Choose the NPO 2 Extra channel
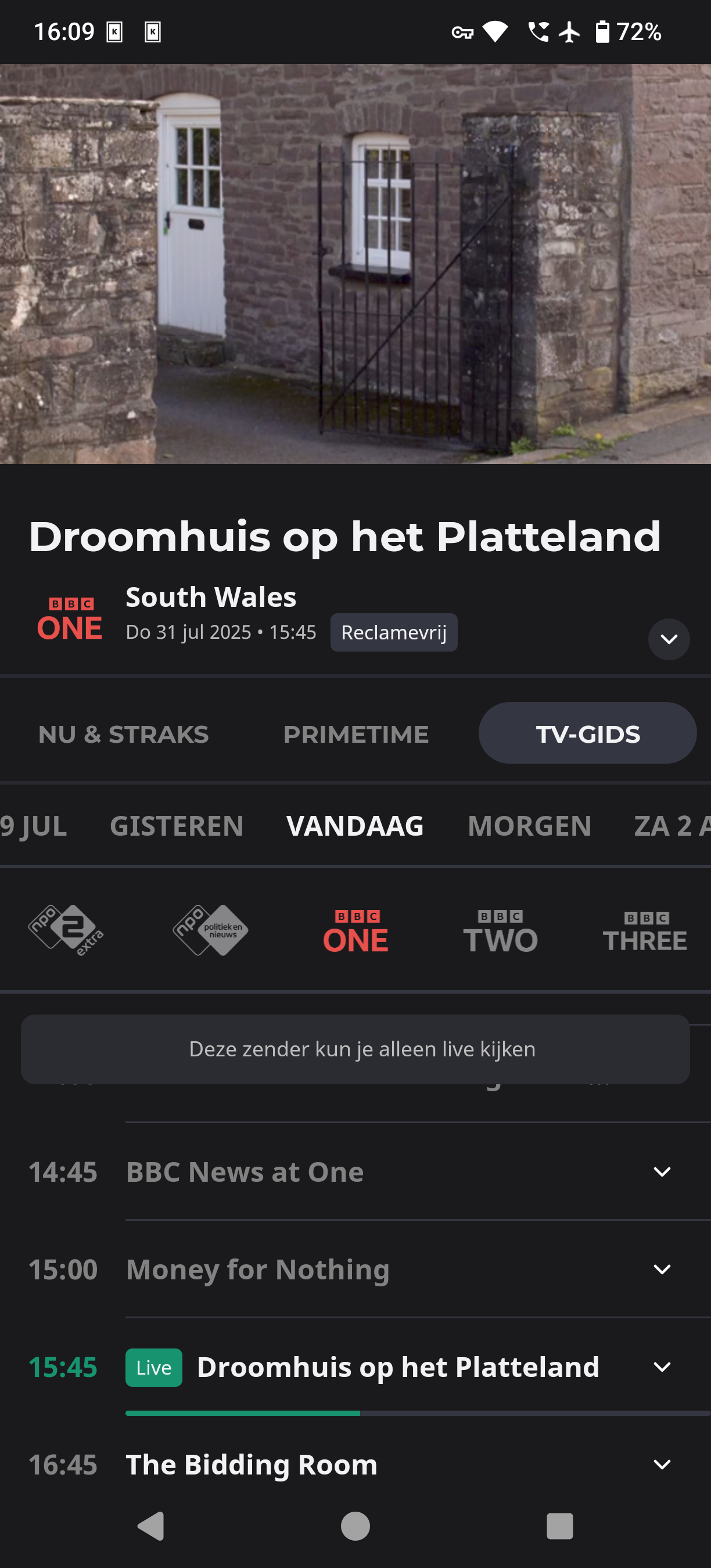This screenshot has height=1568, width=711. click(x=66, y=930)
